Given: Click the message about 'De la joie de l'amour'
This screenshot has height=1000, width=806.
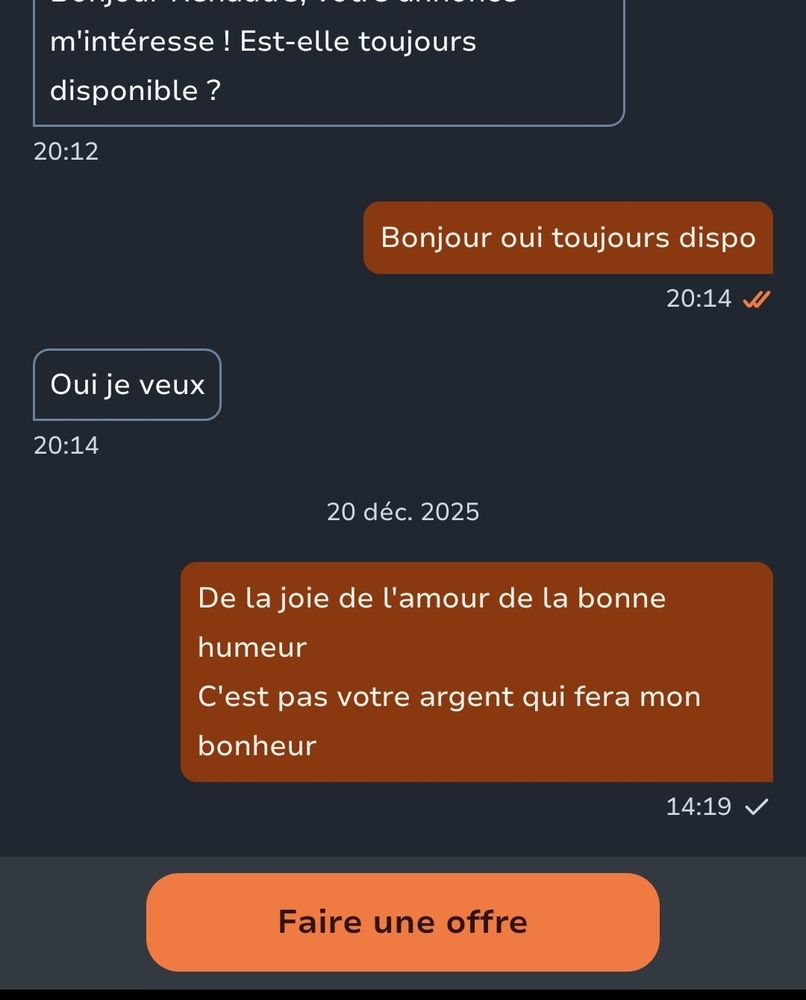Looking at the screenshot, I should point(477,672).
